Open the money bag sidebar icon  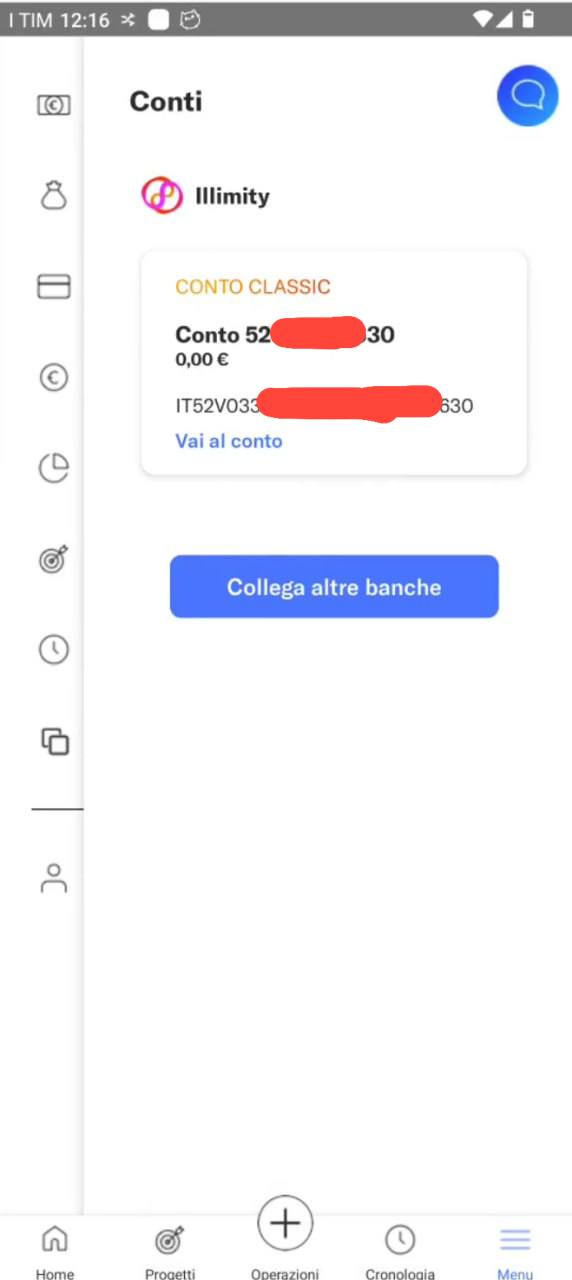tap(54, 195)
